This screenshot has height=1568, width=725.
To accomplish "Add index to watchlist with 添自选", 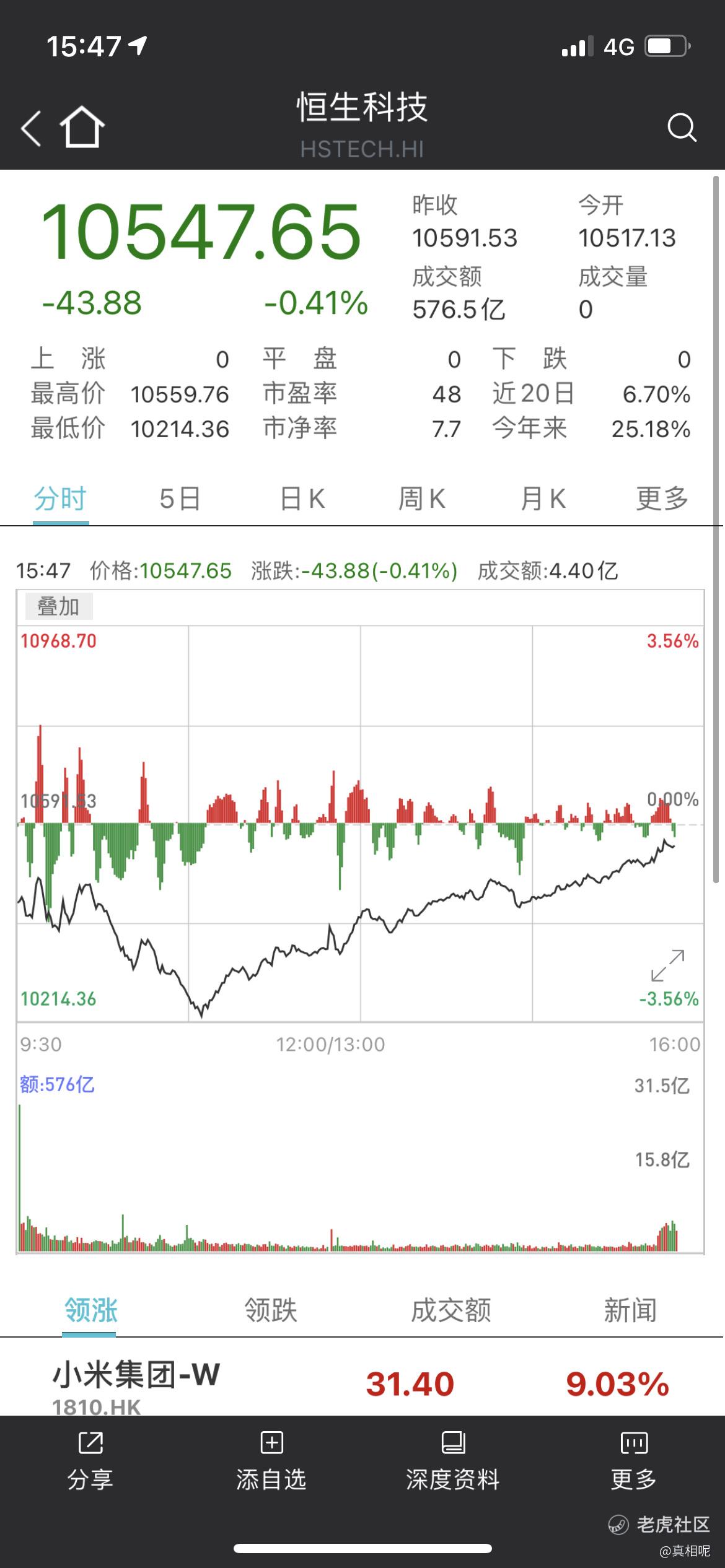I will (x=271, y=1461).
